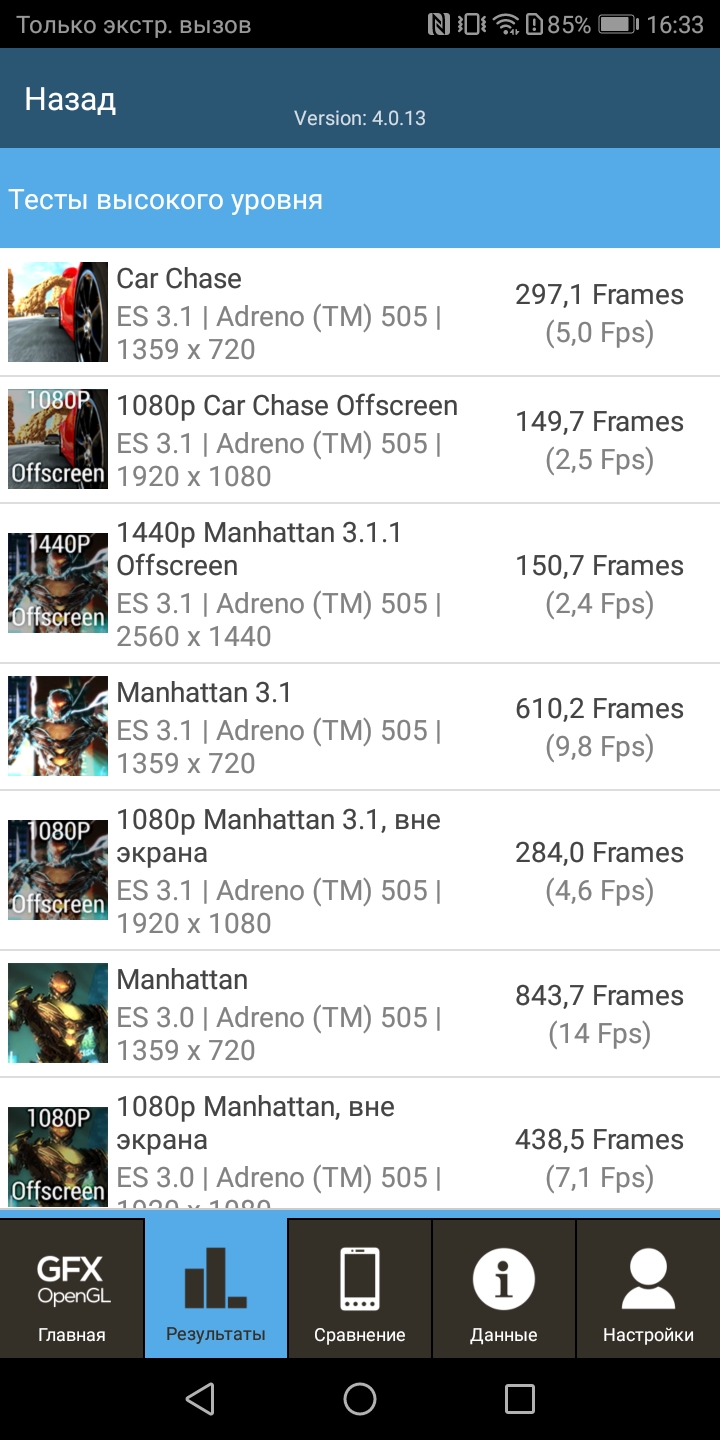Select the Результаты tab

[216, 1288]
